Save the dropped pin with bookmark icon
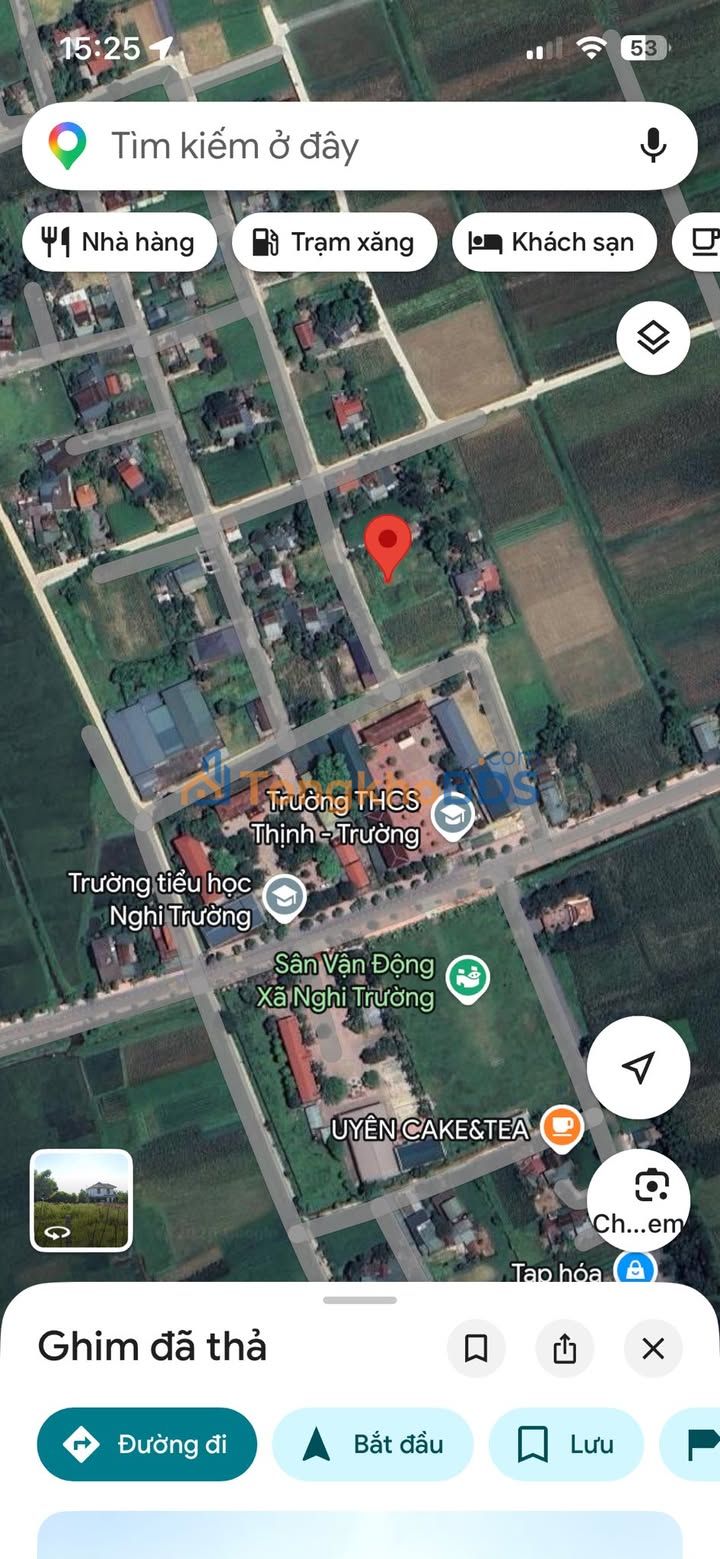720x1559 pixels. point(476,1349)
